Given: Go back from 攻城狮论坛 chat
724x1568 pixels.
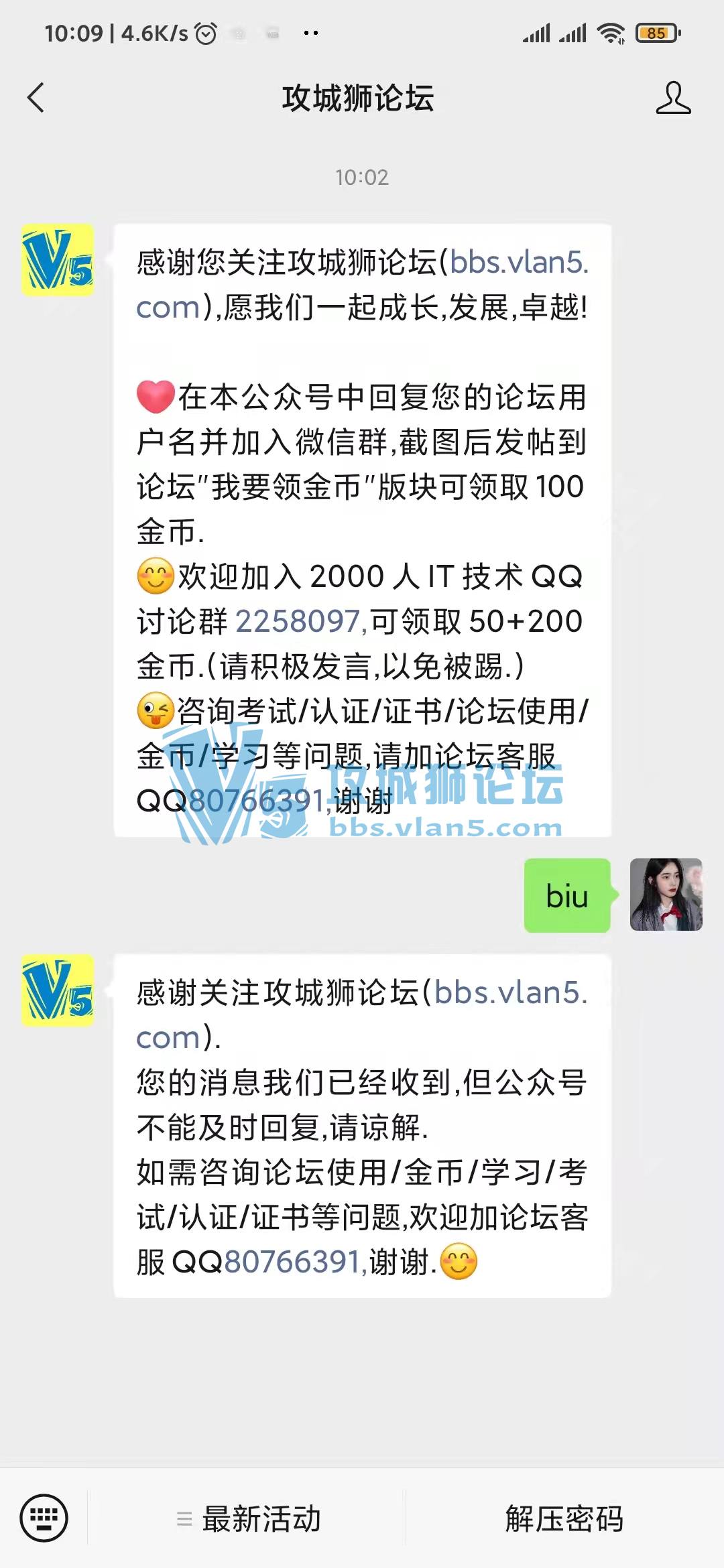Looking at the screenshot, I should tap(36, 98).
